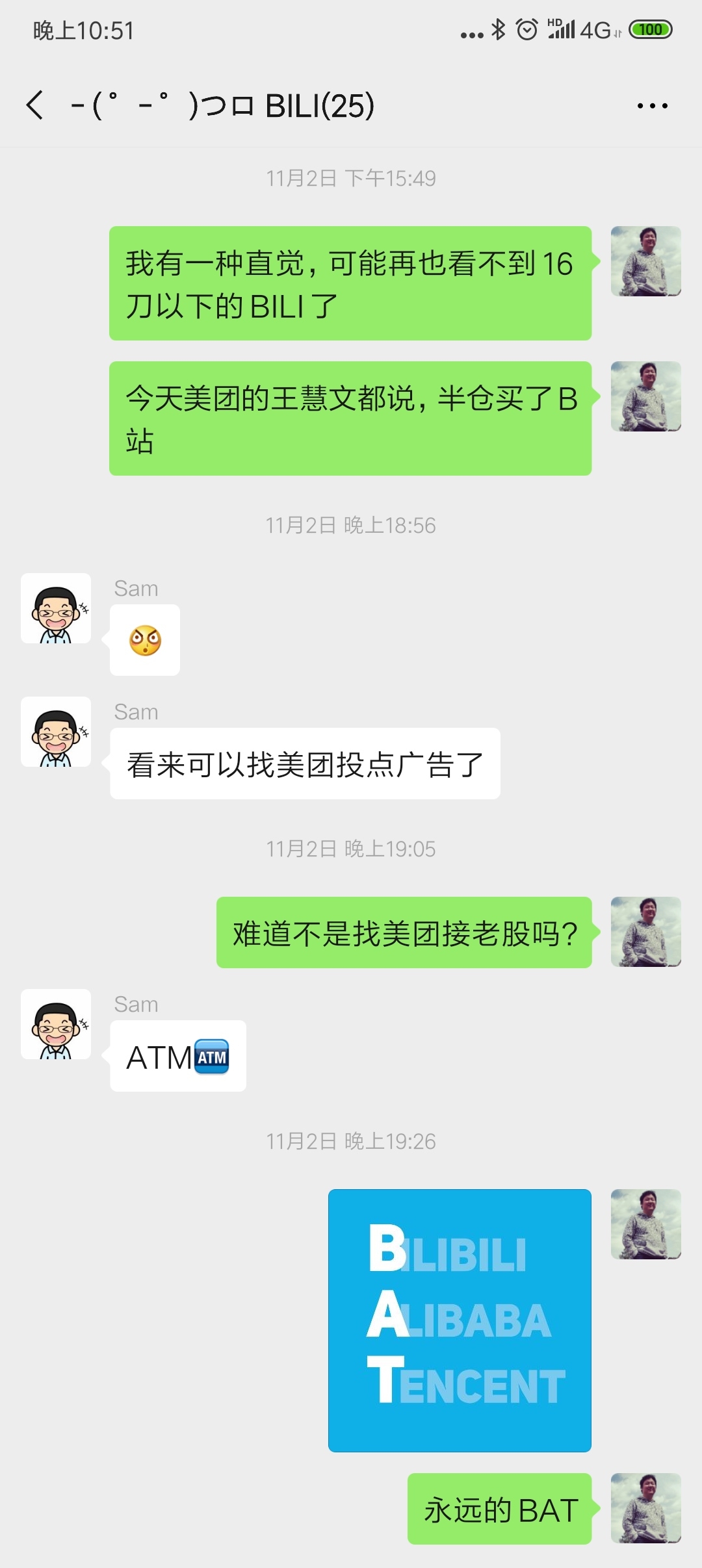The height and width of the screenshot is (1568, 702).
Task: Open the BILIBILI ALIBABA TENCENT image
Action: tap(460, 1320)
